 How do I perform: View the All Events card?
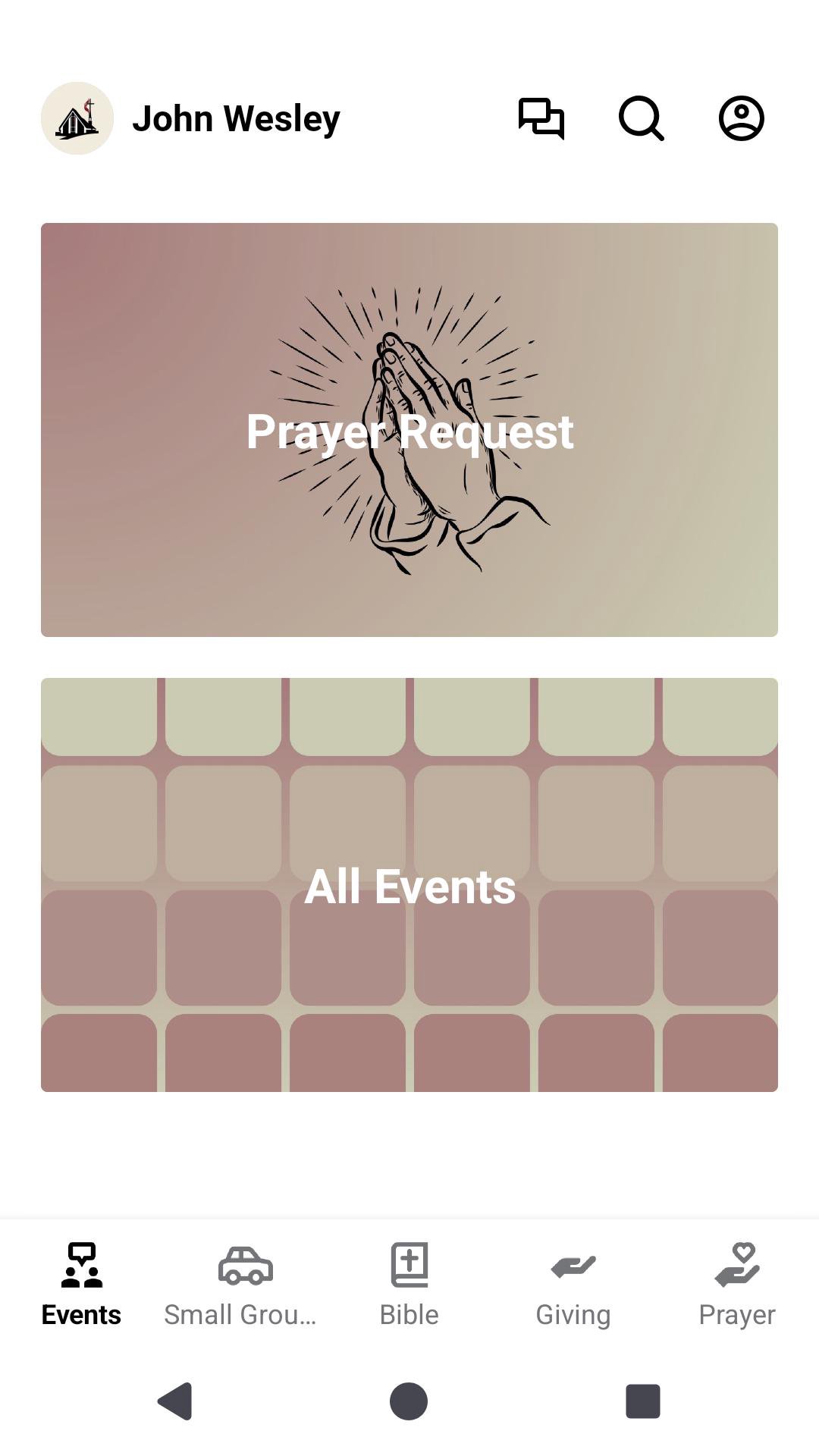tap(409, 885)
